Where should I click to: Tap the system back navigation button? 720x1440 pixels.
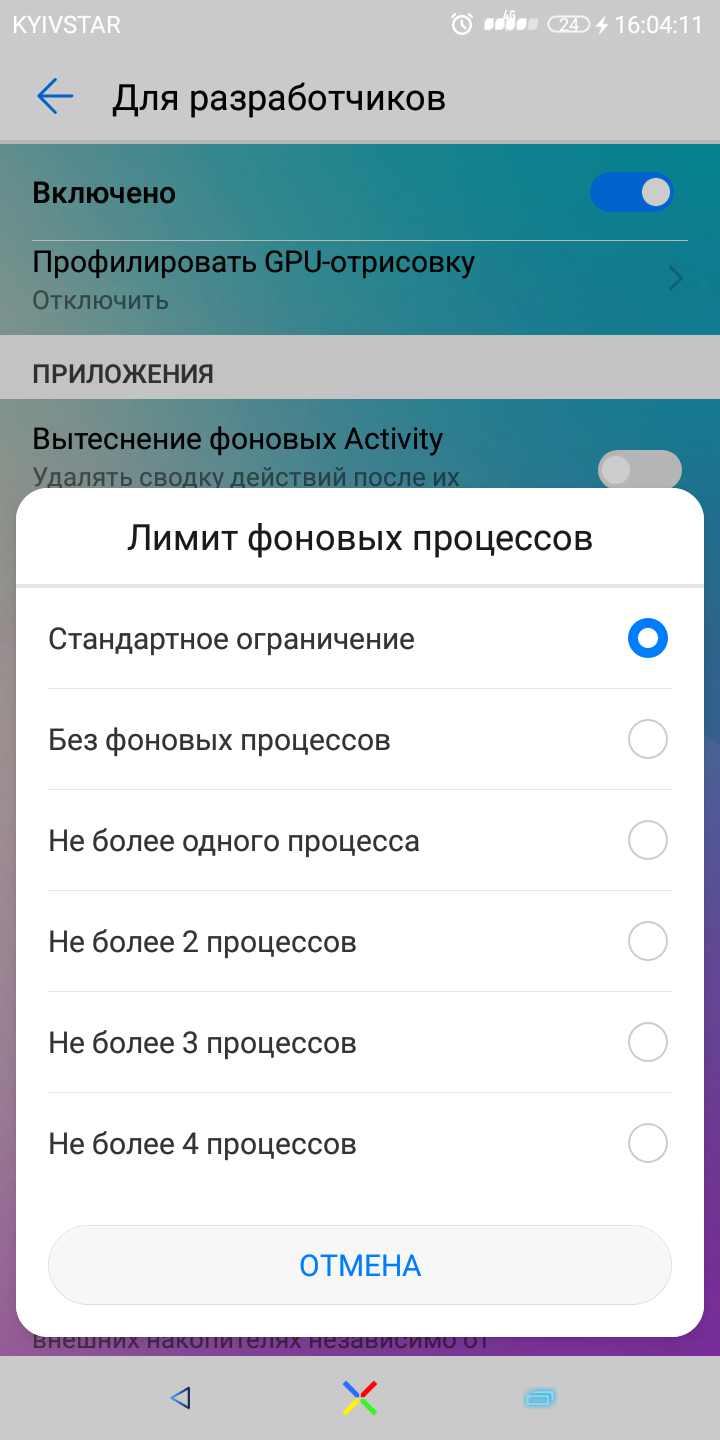click(181, 1398)
